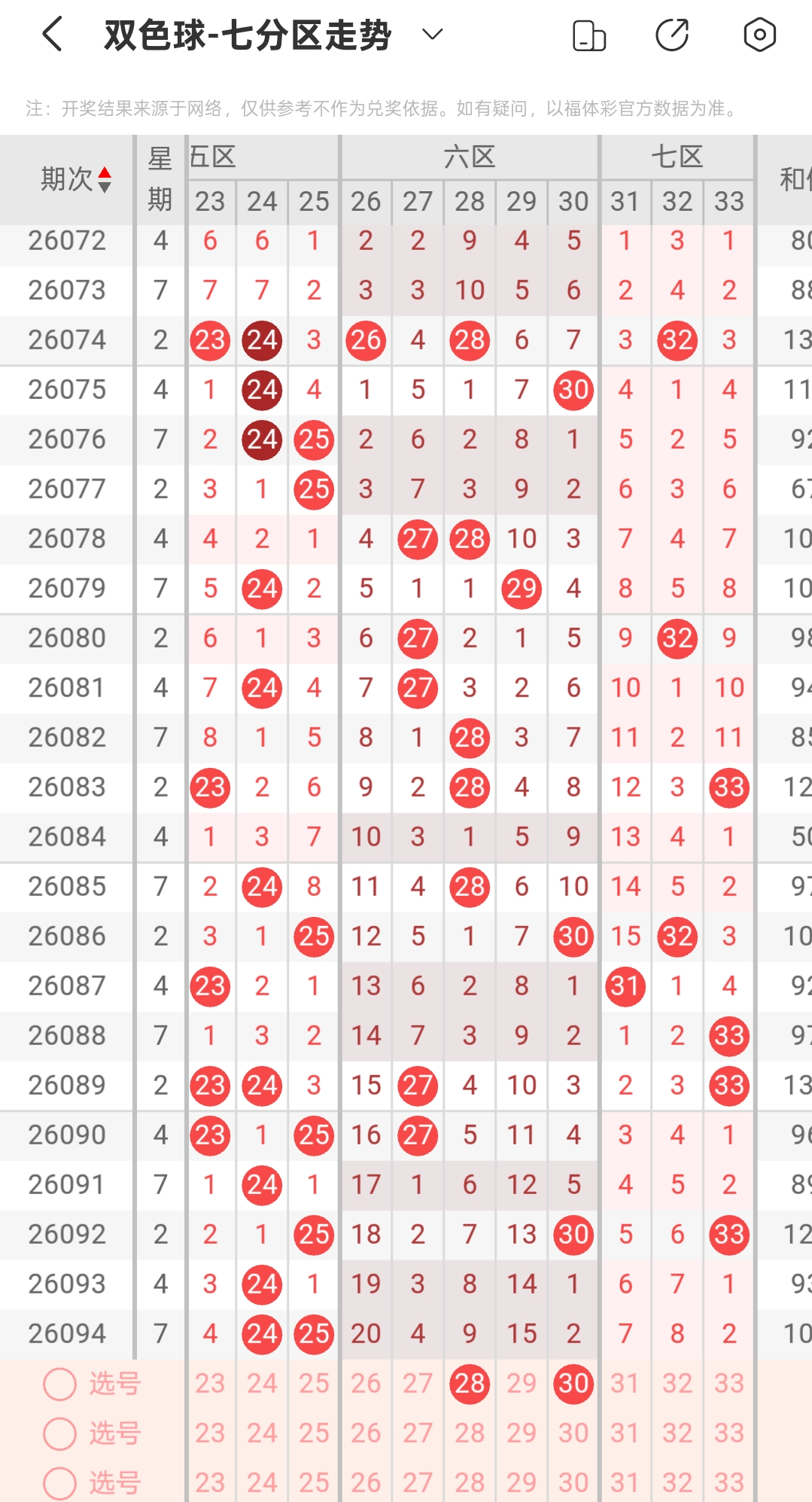Viewport: 812px width, 1502px height.
Task: Deselect number 28 in first 选号 row
Action: point(470,1384)
